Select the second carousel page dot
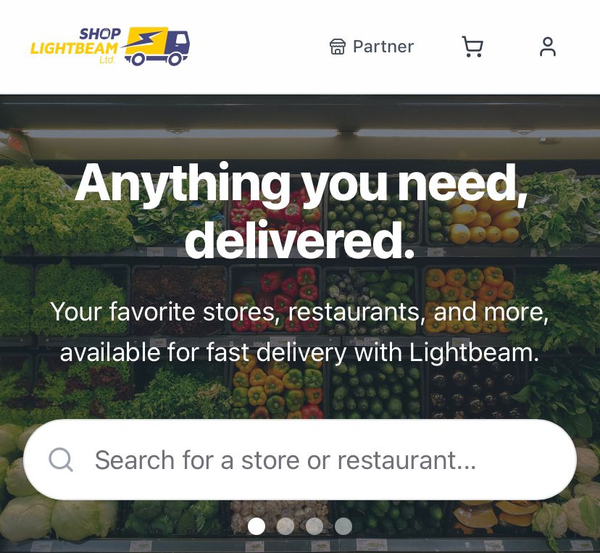 point(285,526)
